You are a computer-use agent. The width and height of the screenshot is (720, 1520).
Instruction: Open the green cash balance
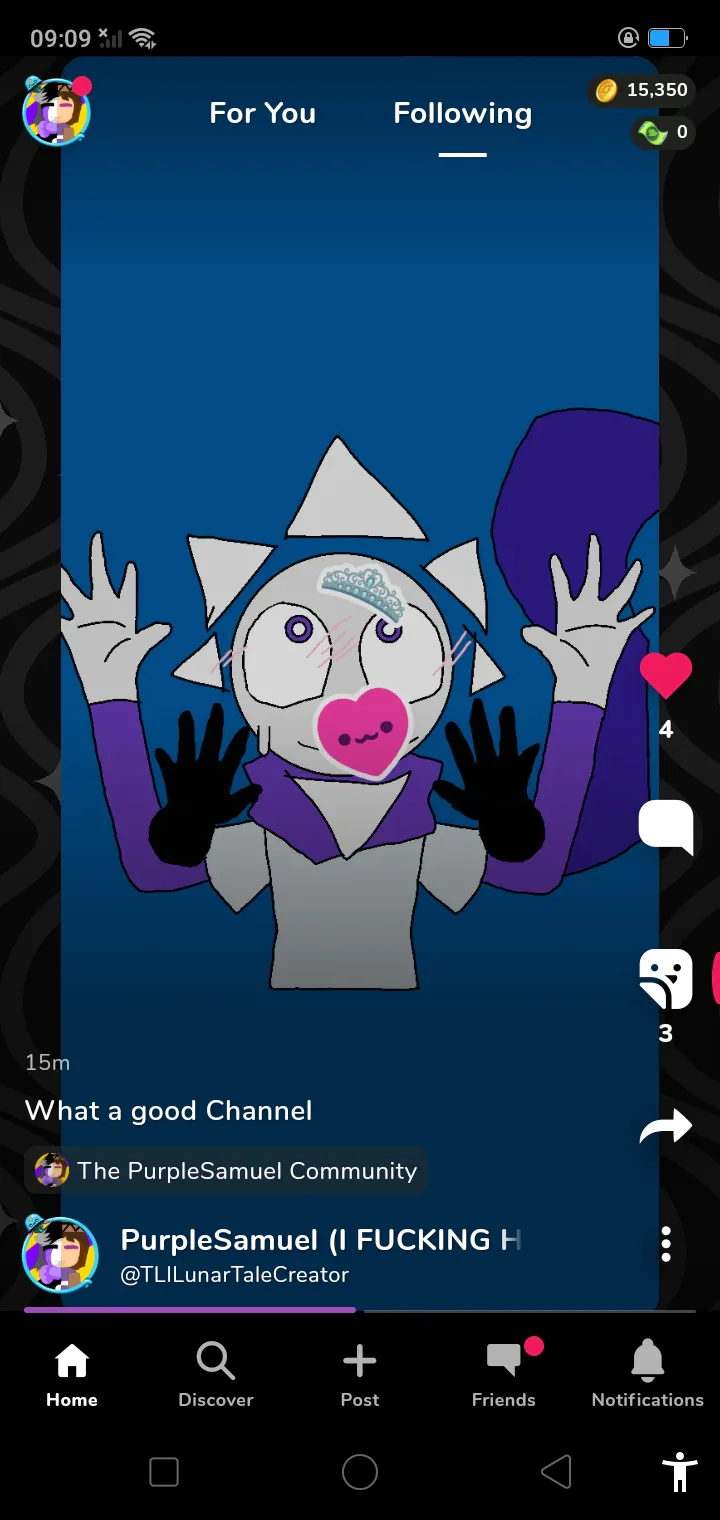coord(662,132)
